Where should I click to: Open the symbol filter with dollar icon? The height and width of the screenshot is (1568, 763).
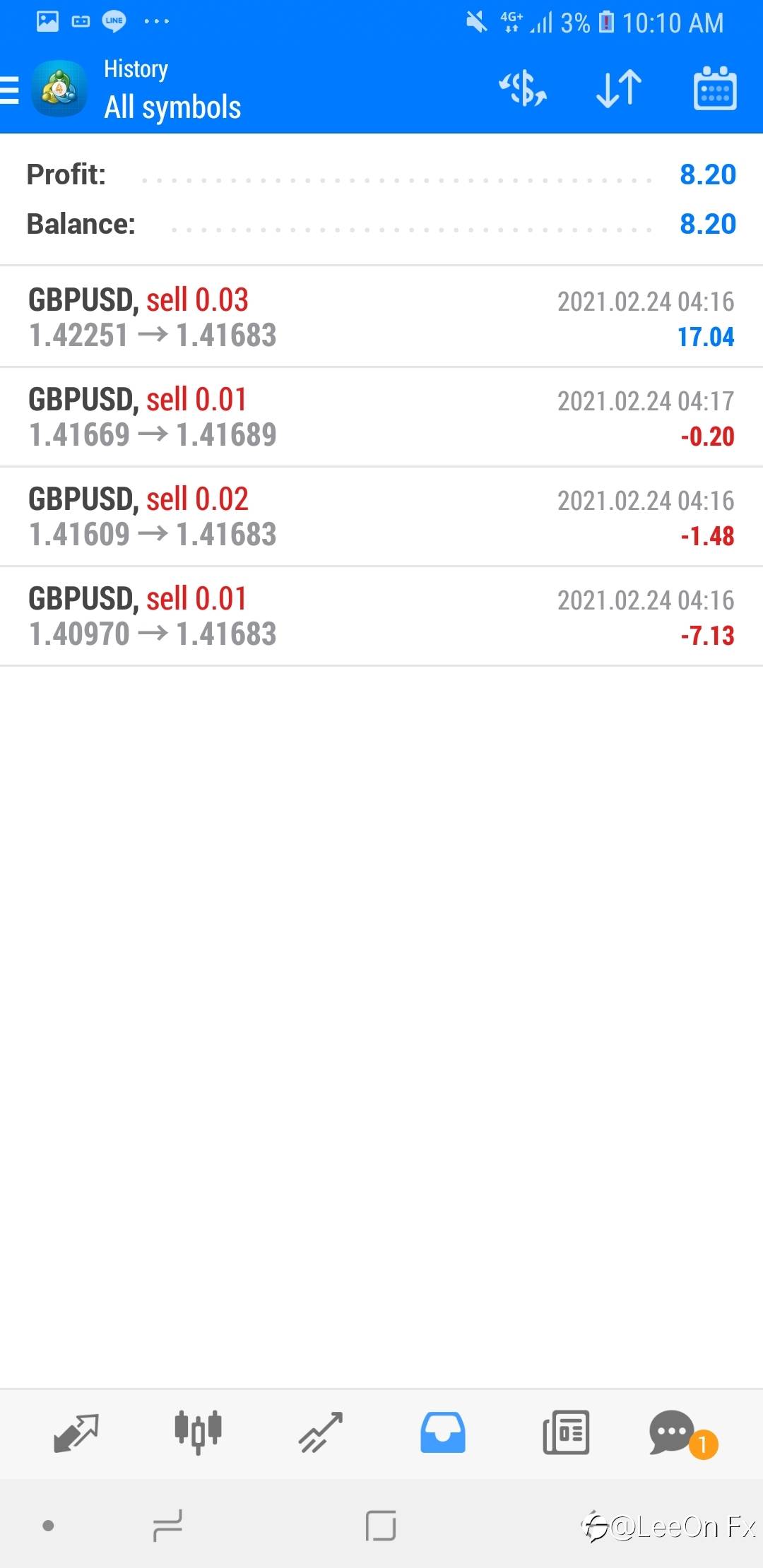523,89
